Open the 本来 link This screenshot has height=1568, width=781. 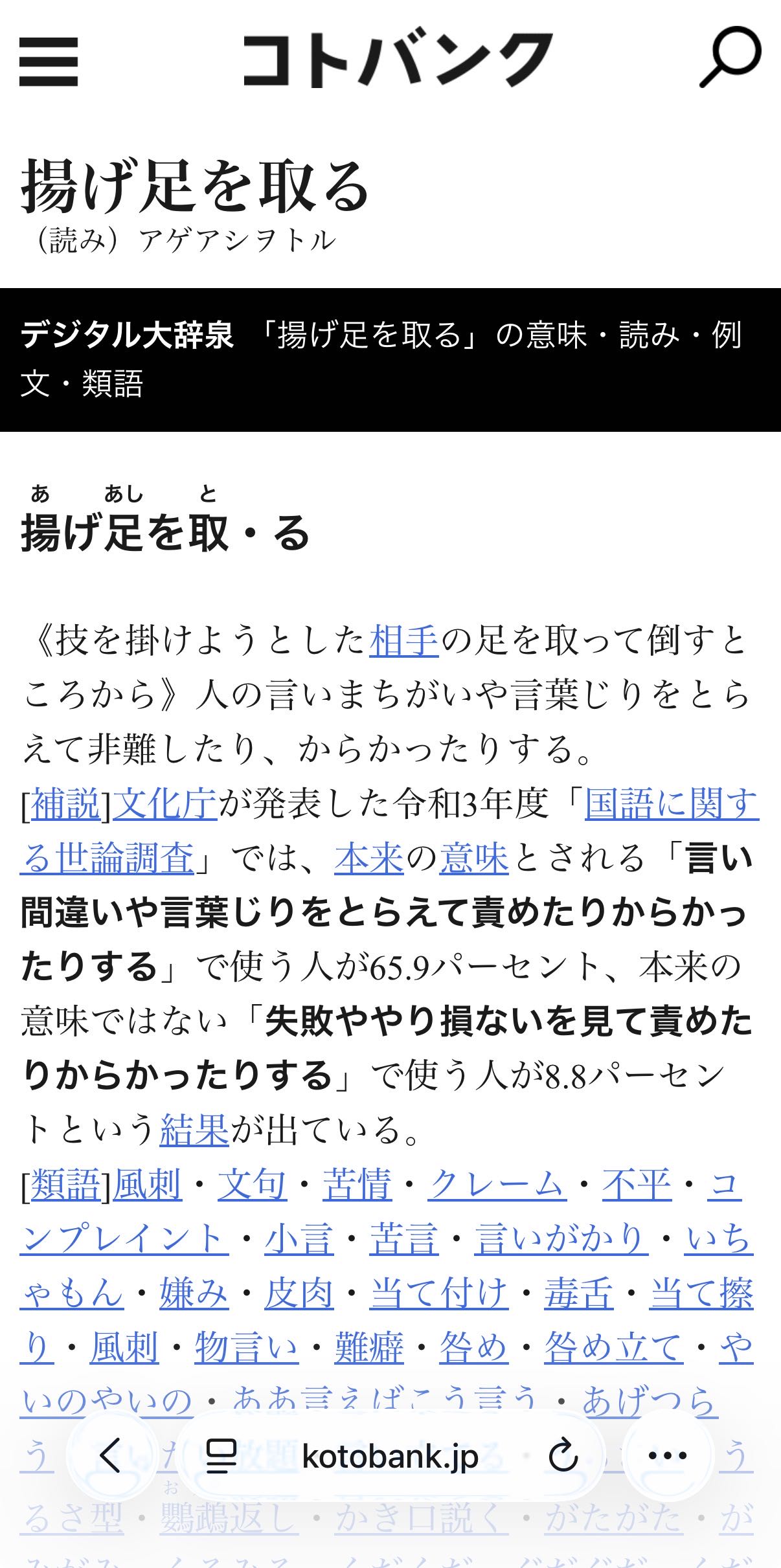coord(369,859)
